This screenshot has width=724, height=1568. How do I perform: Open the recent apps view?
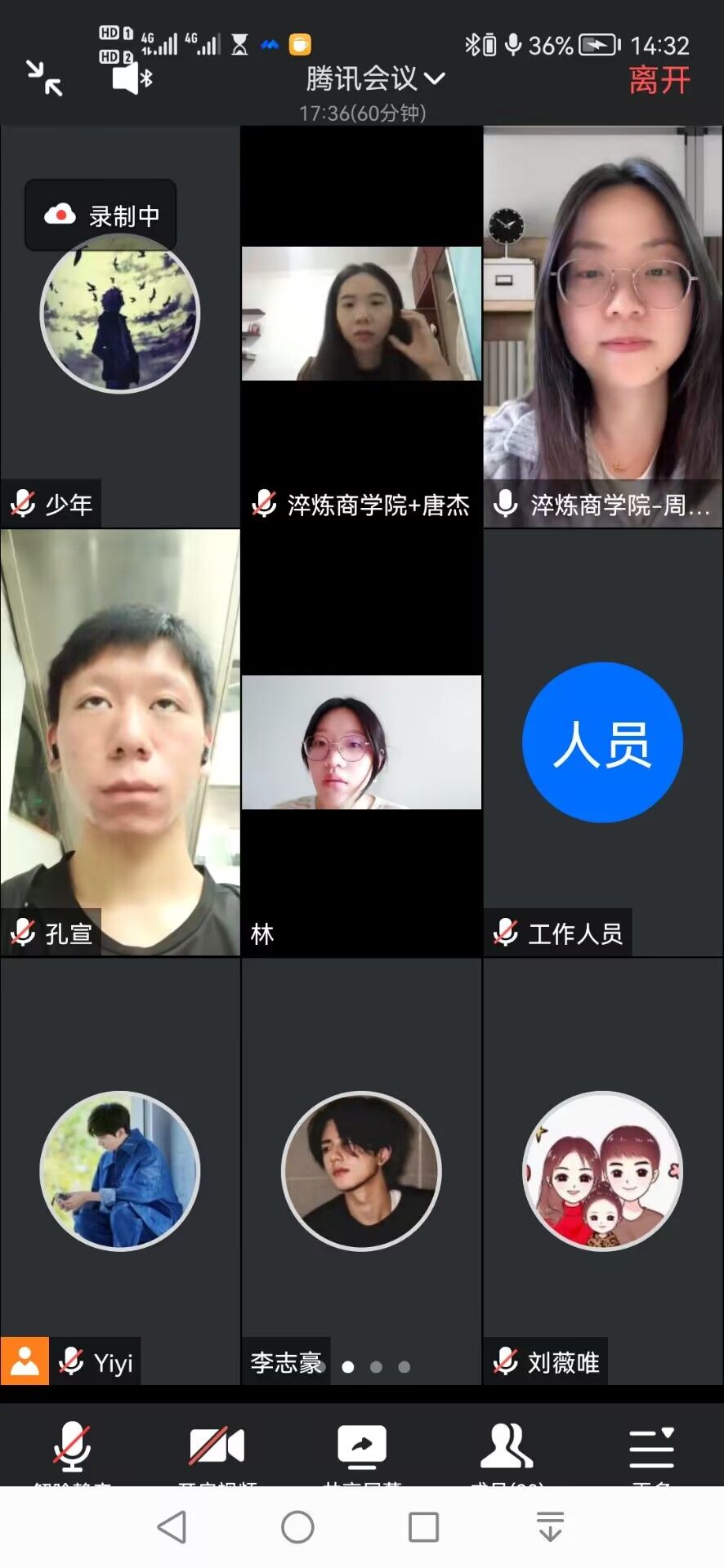pos(423,1526)
